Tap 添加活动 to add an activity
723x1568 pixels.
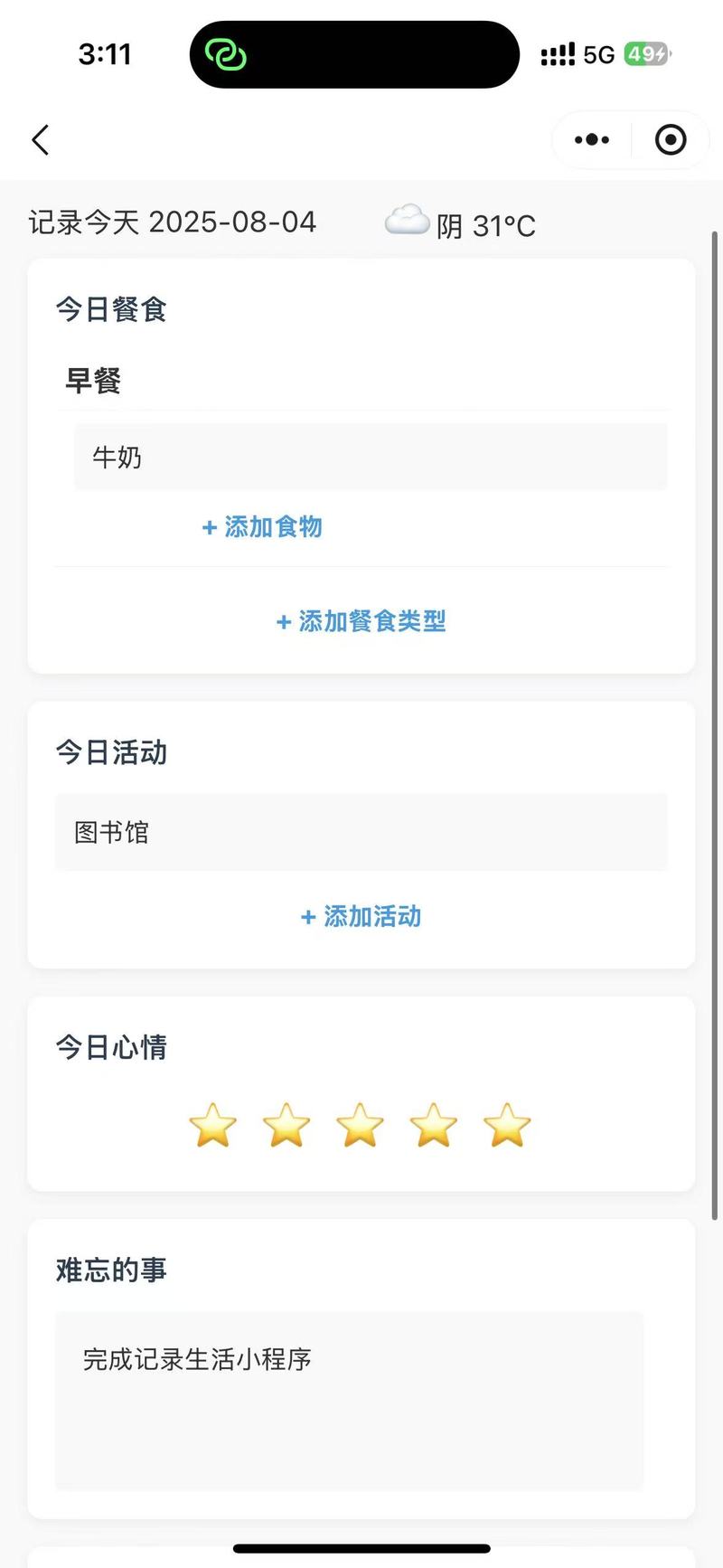pyautogui.click(x=361, y=916)
